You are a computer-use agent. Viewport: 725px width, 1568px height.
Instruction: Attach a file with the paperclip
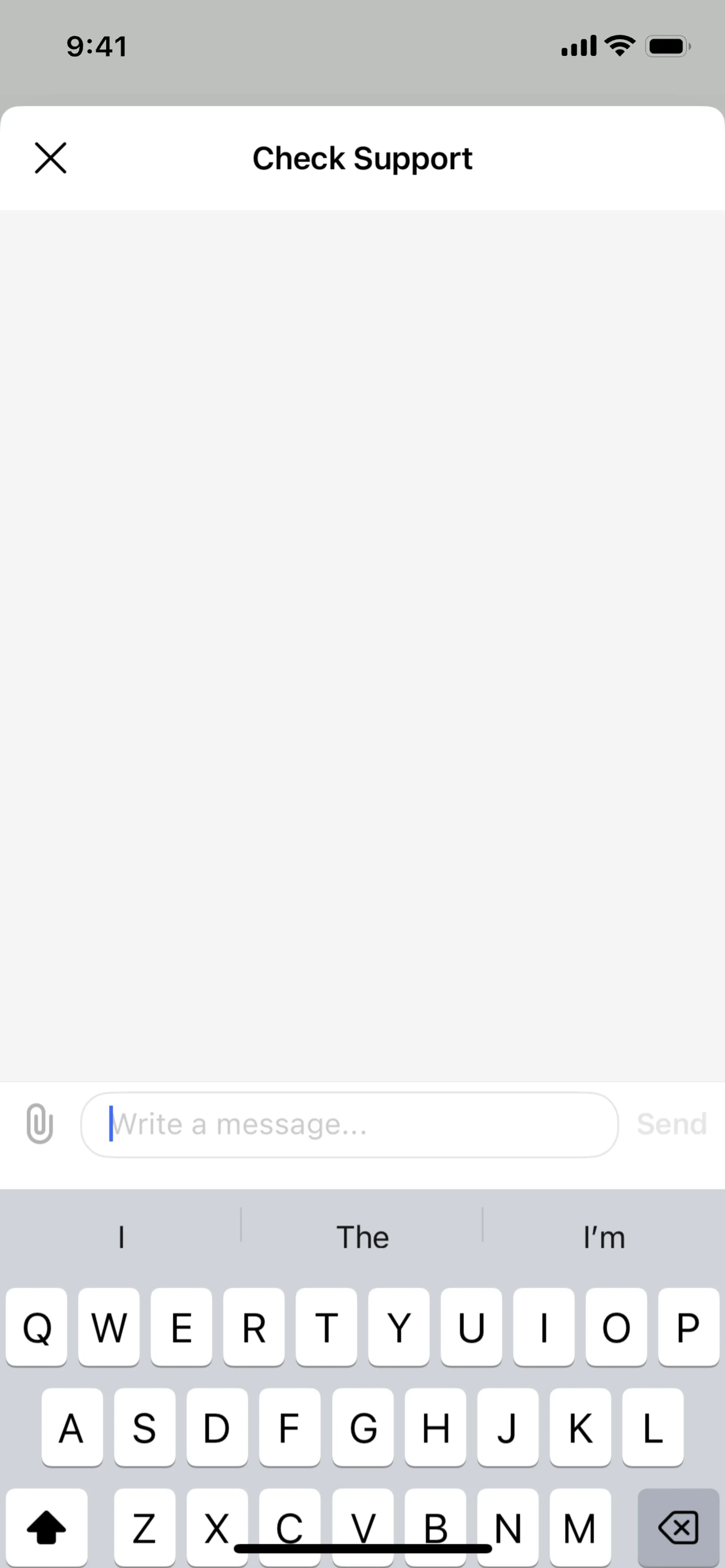40,1124
